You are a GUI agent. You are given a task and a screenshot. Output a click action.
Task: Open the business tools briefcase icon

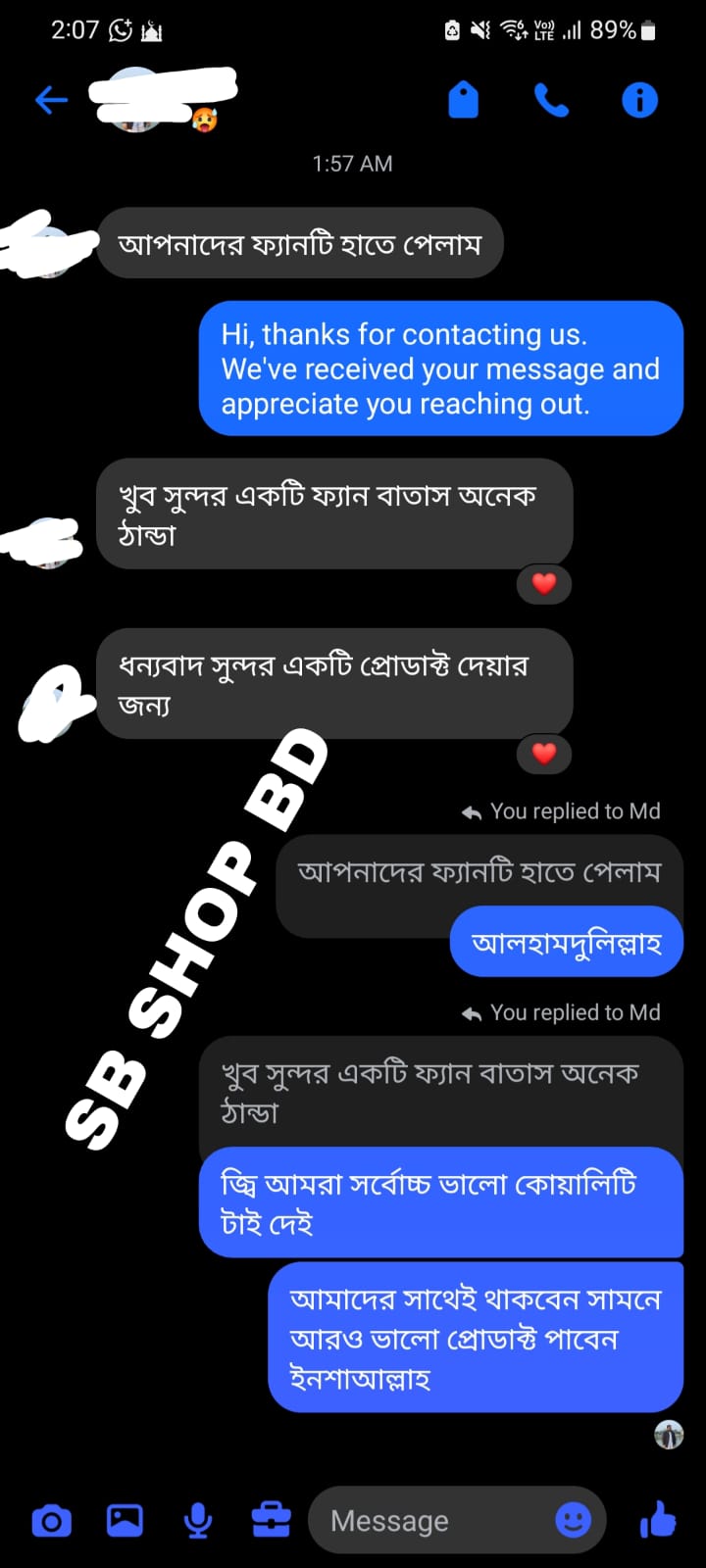click(x=271, y=1520)
